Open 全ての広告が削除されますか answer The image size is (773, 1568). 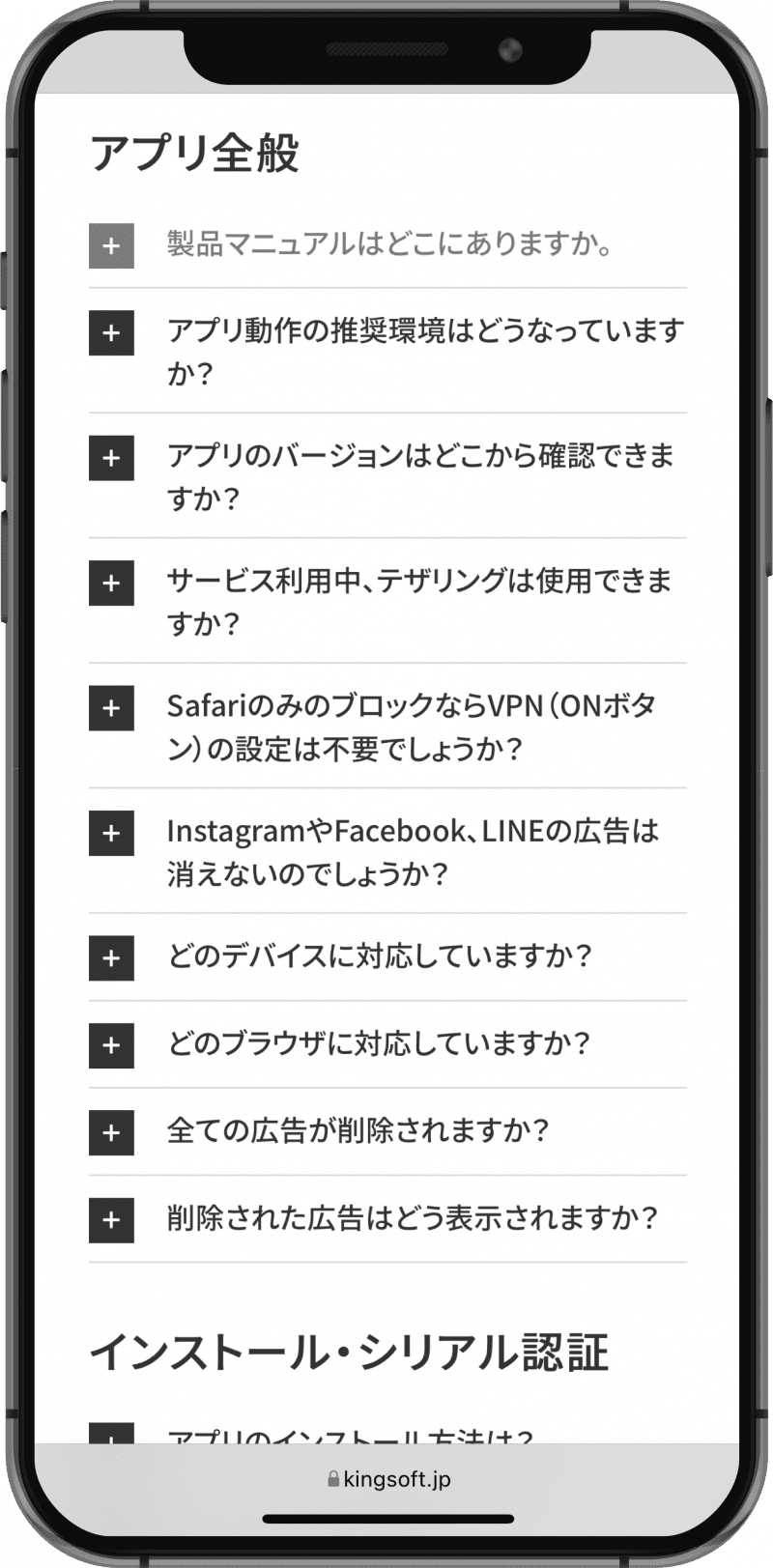coord(111,1132)
